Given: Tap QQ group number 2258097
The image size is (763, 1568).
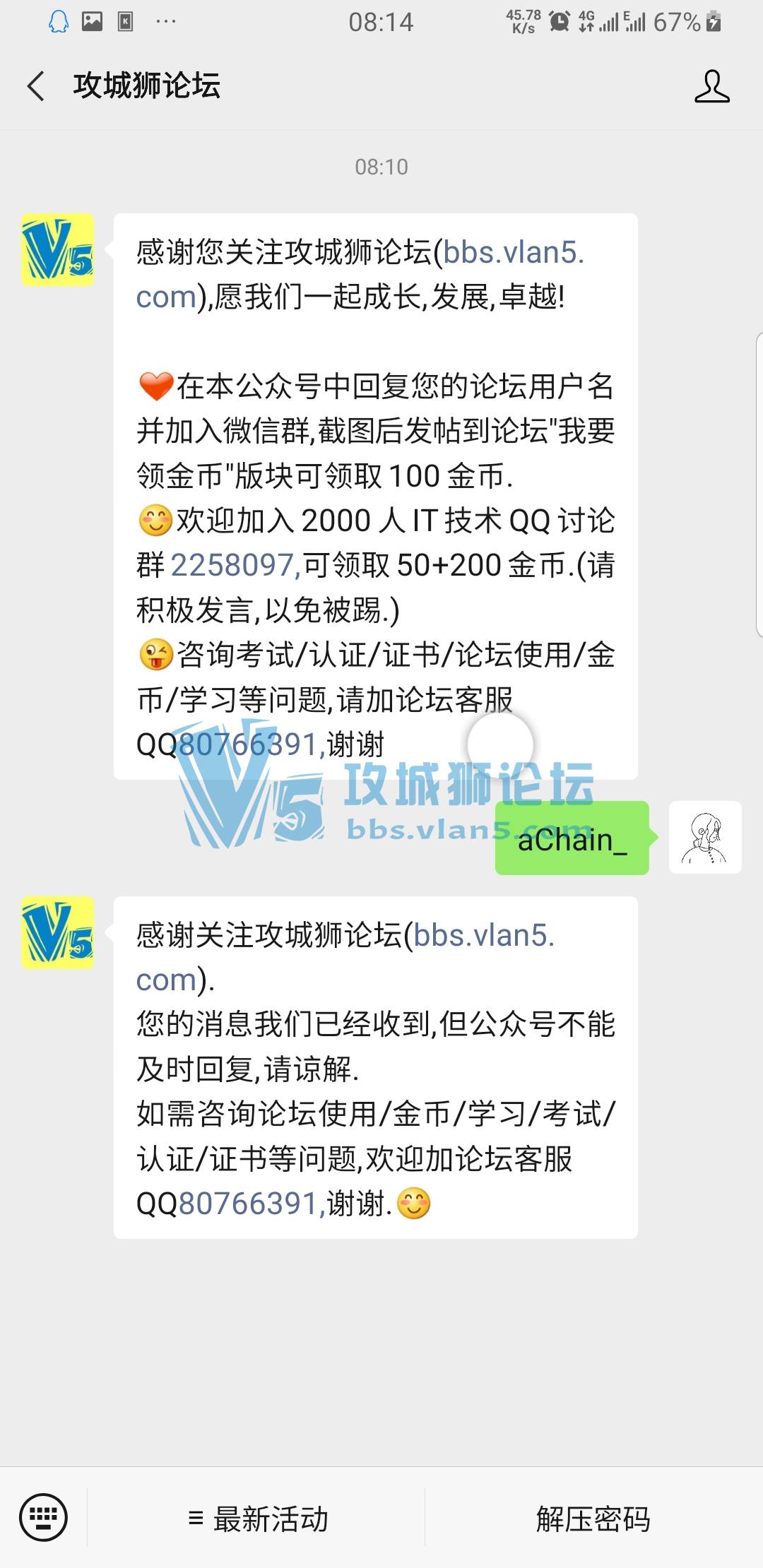Looking at the screenshot, I should pos(233,565).
